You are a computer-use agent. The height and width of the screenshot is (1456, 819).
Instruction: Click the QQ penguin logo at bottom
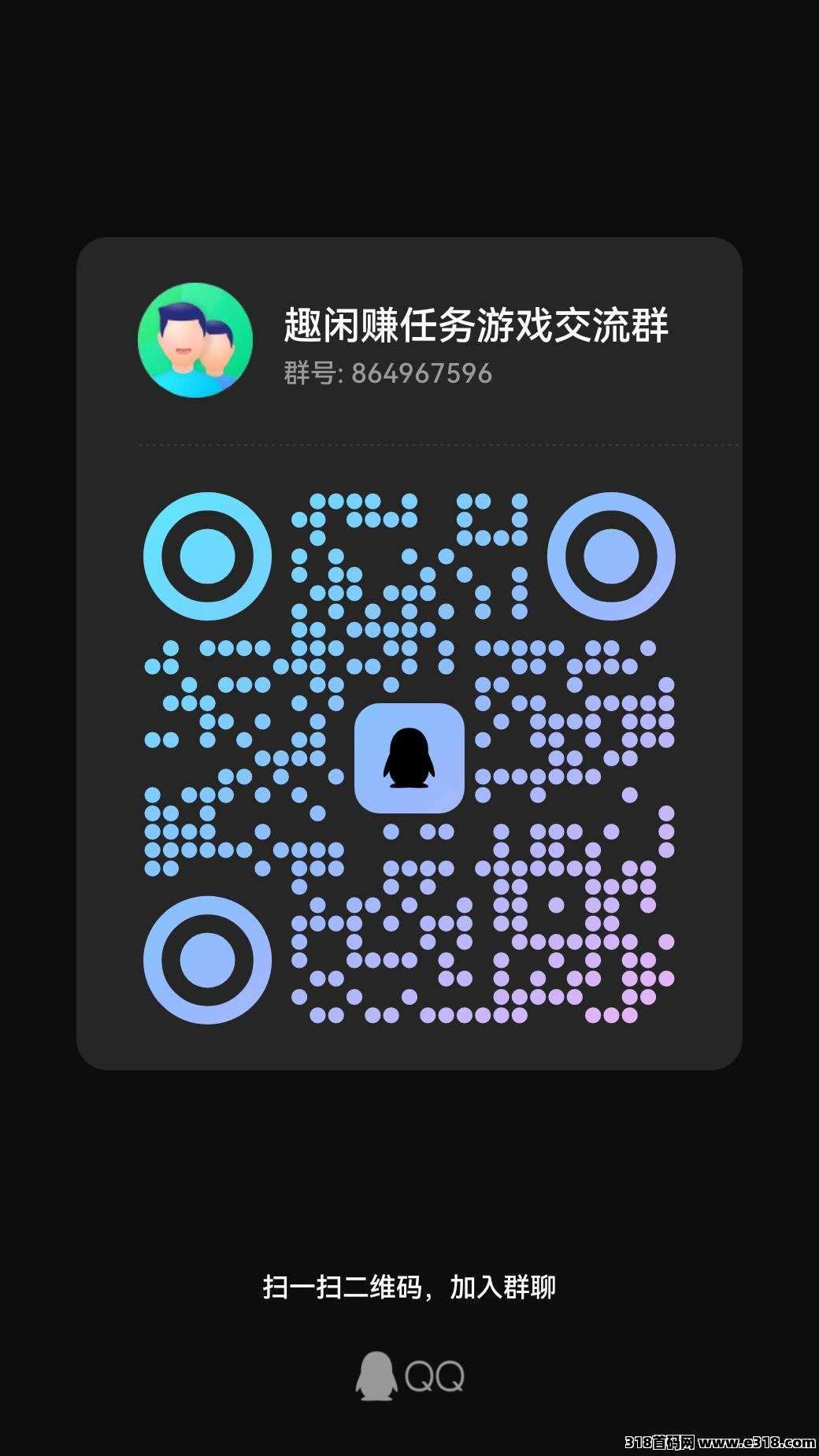[377, 1376]
